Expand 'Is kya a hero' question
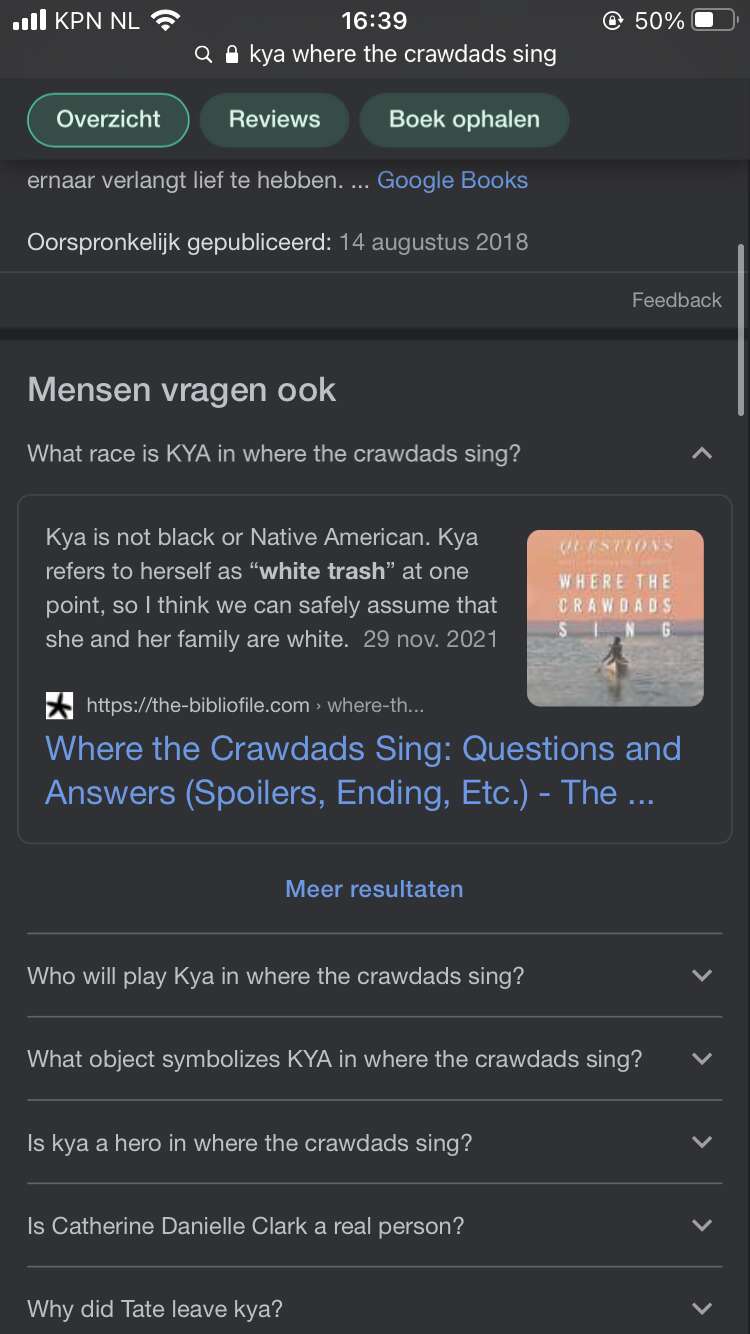 [x=374, y=1142]
